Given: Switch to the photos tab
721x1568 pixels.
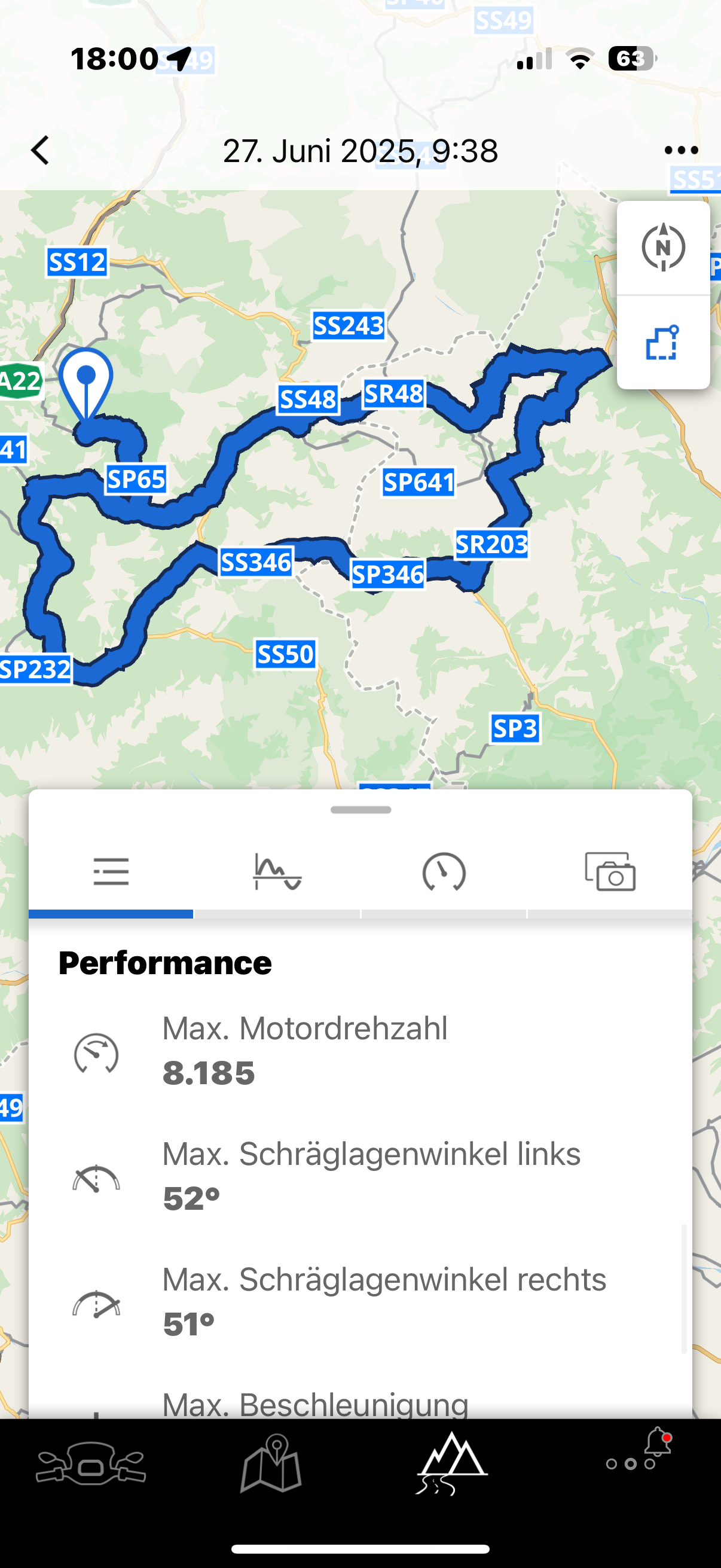Looking at the screenshot, I should (610, 871).
